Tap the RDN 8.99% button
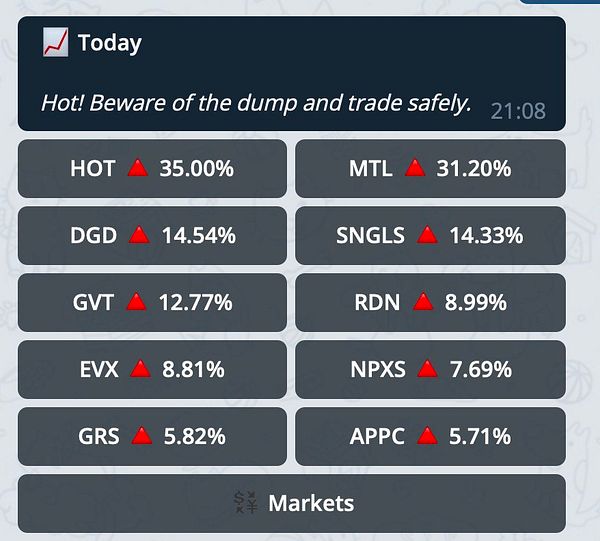This screenshot has height=541, width=600. point(430,302)
